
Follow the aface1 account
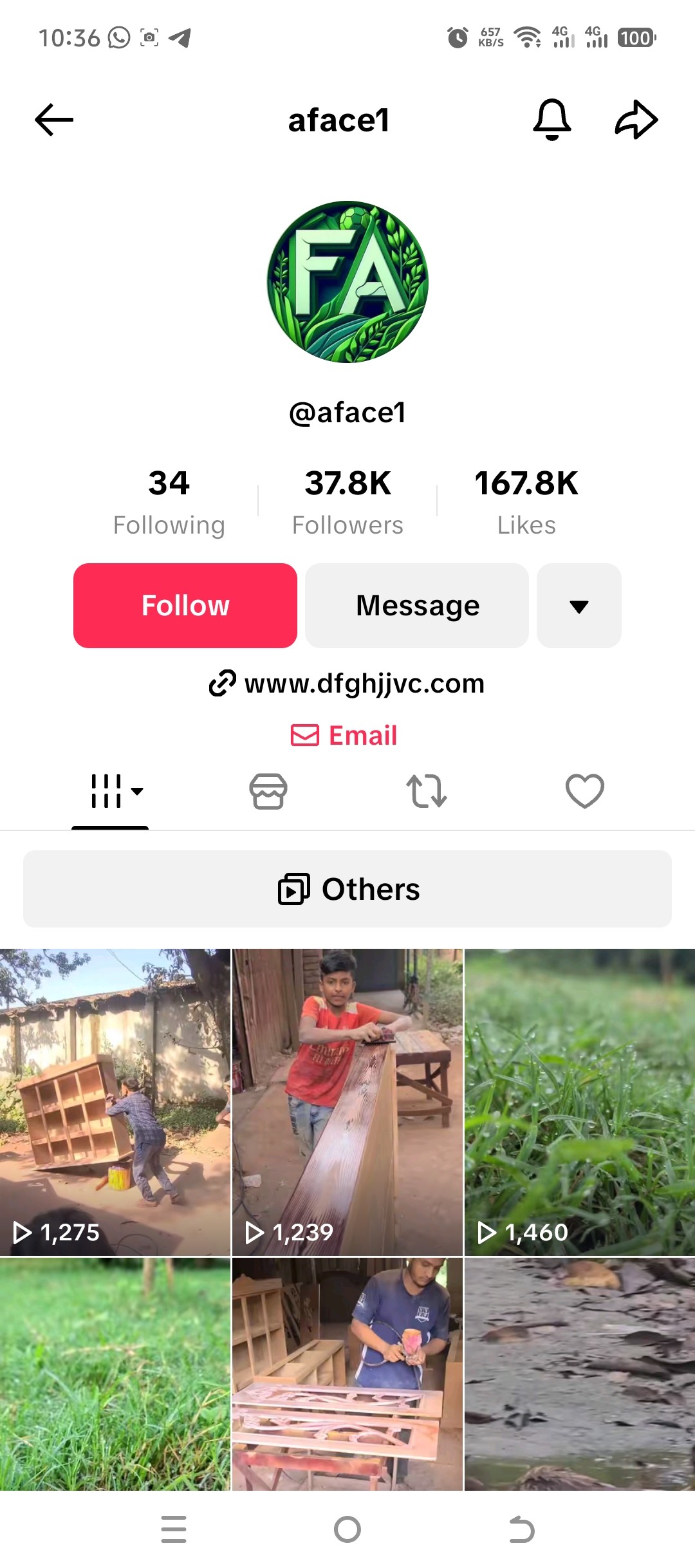point(185,606)
